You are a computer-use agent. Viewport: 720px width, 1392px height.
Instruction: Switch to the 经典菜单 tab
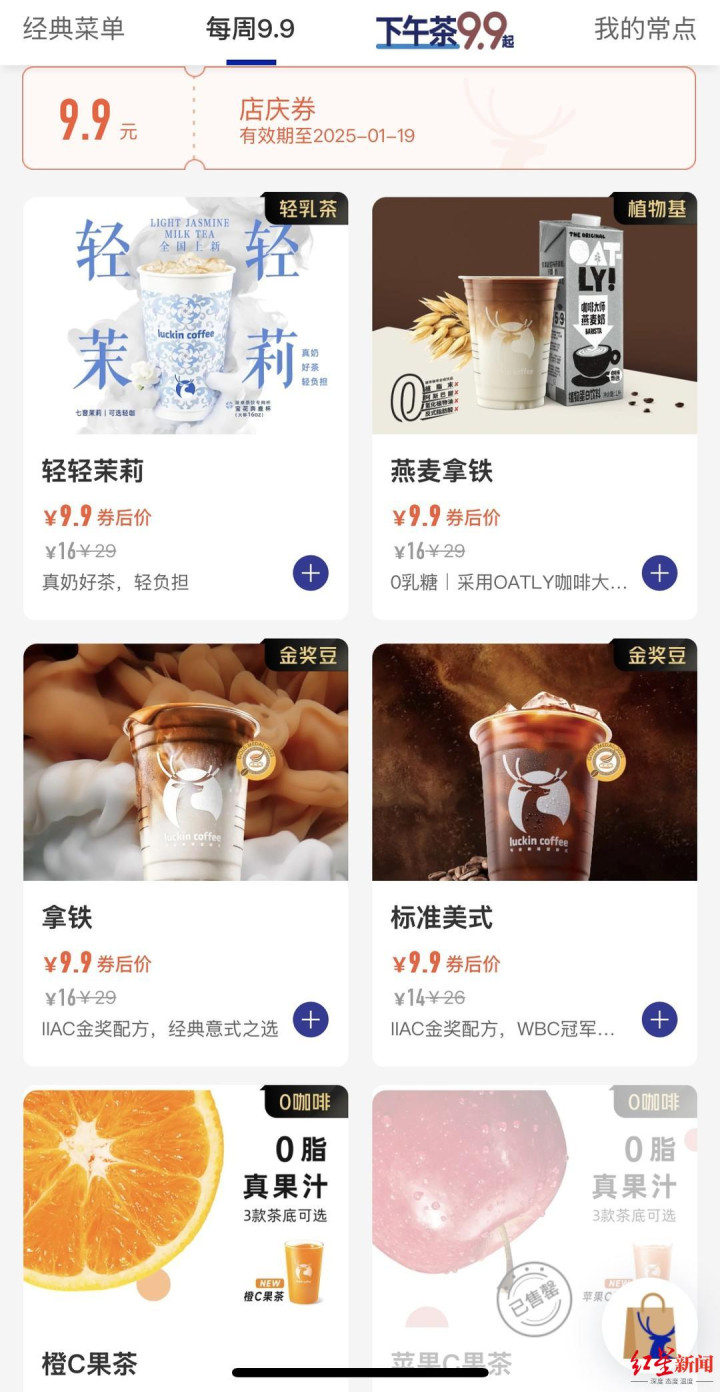pos(74,29)
